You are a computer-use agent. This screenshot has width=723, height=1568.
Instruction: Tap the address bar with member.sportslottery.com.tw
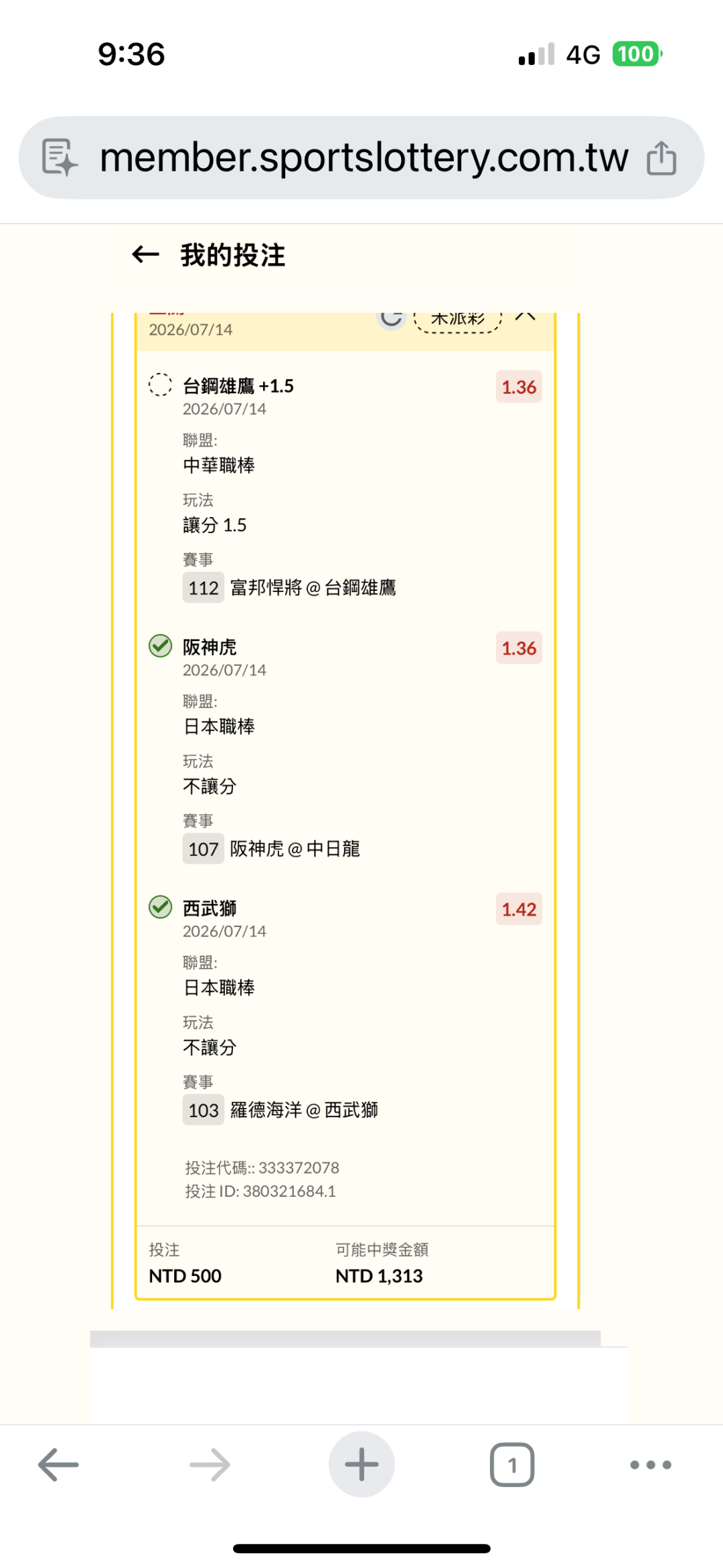coord(361,158)
